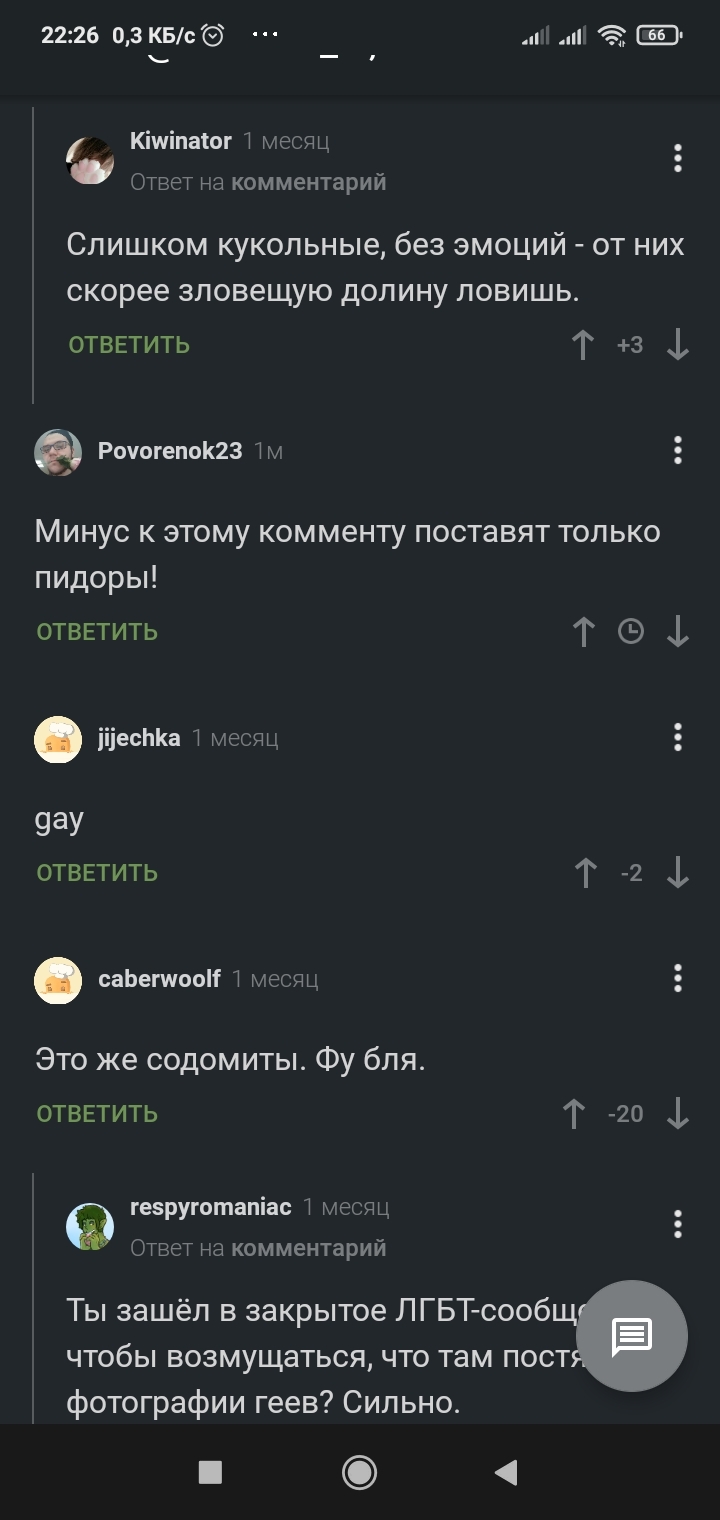The height and width of the screenshot is (1520, 720).
Task: Open overflow menu on Kiwinator's comment
Action: pyautogui.click(x=678, y=158)
